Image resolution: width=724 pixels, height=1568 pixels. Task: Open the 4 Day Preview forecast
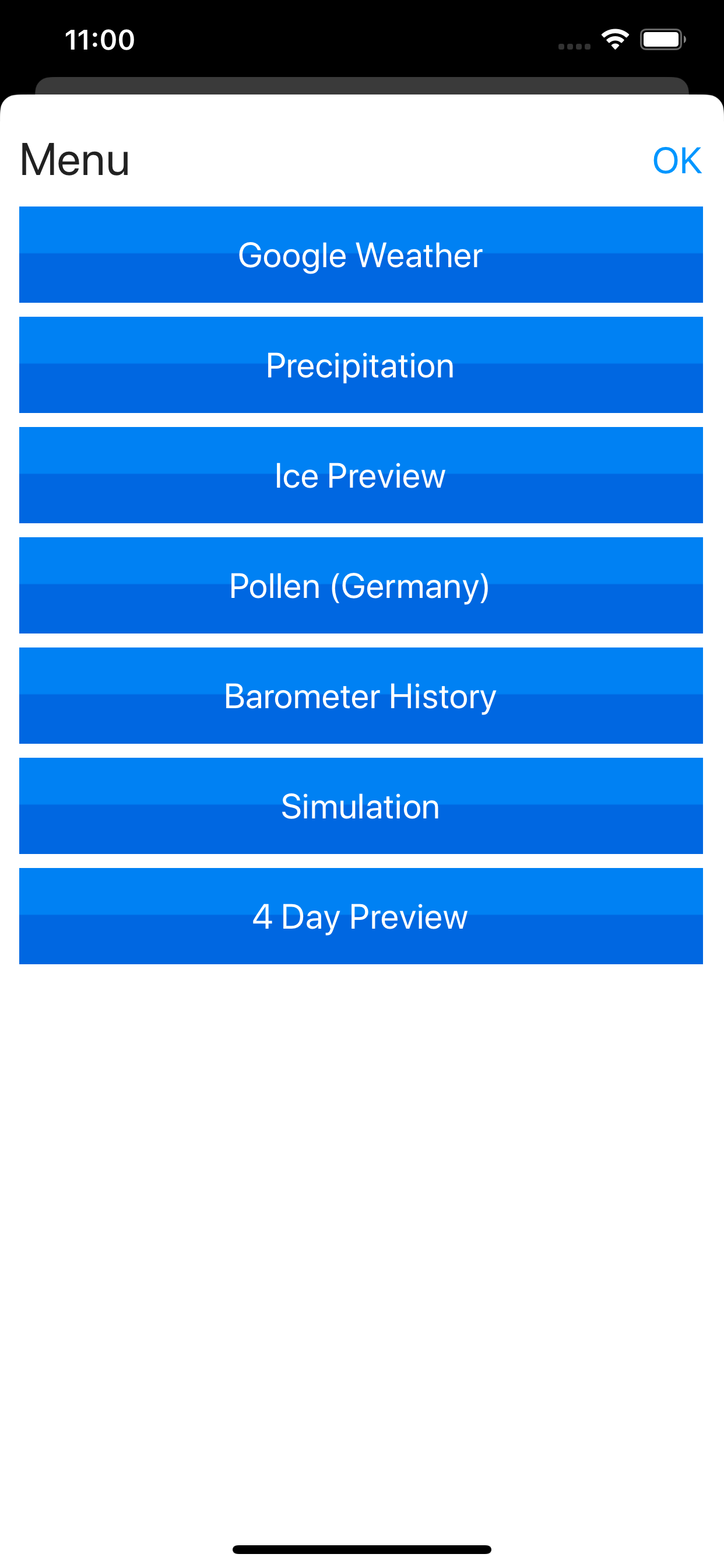[361, 916]
